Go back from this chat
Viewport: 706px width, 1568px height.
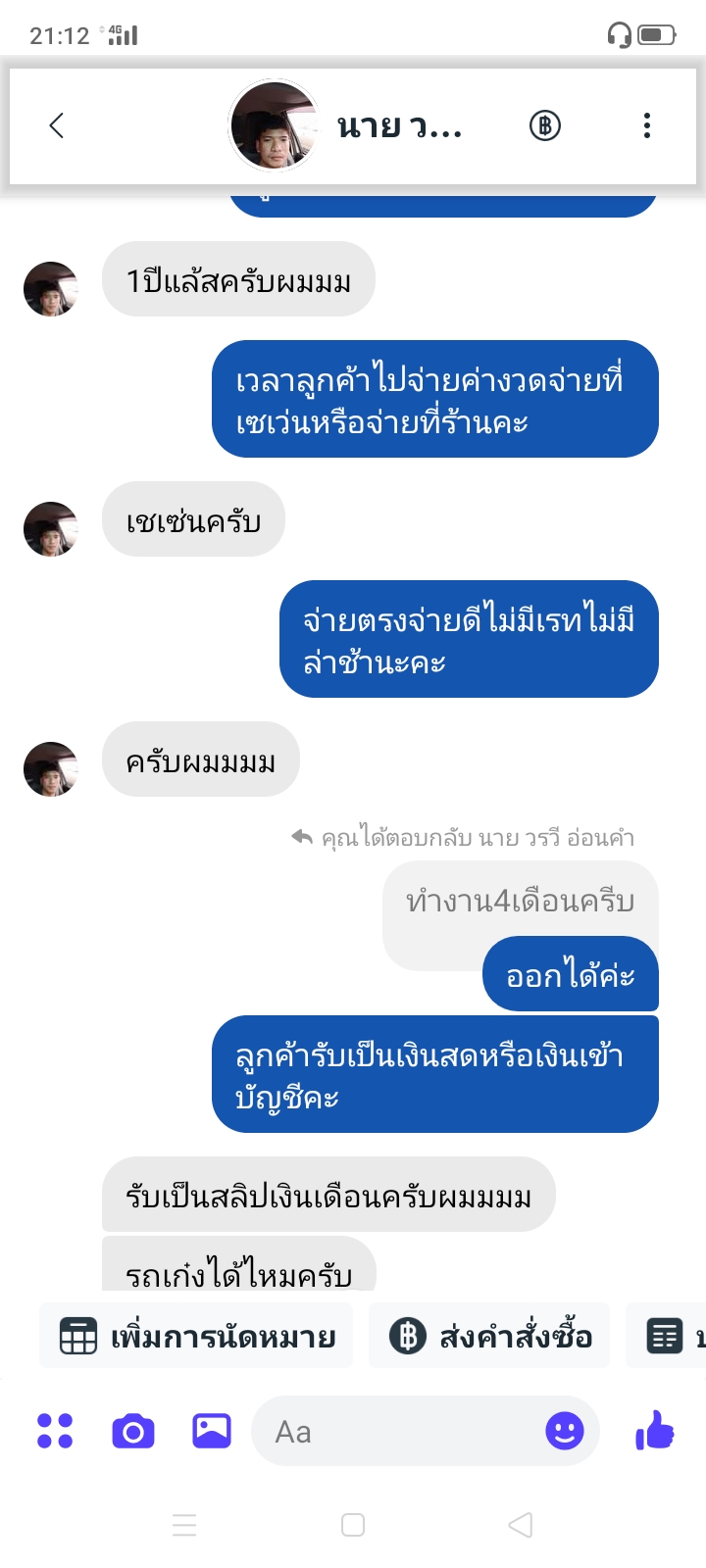coord(57,125)
